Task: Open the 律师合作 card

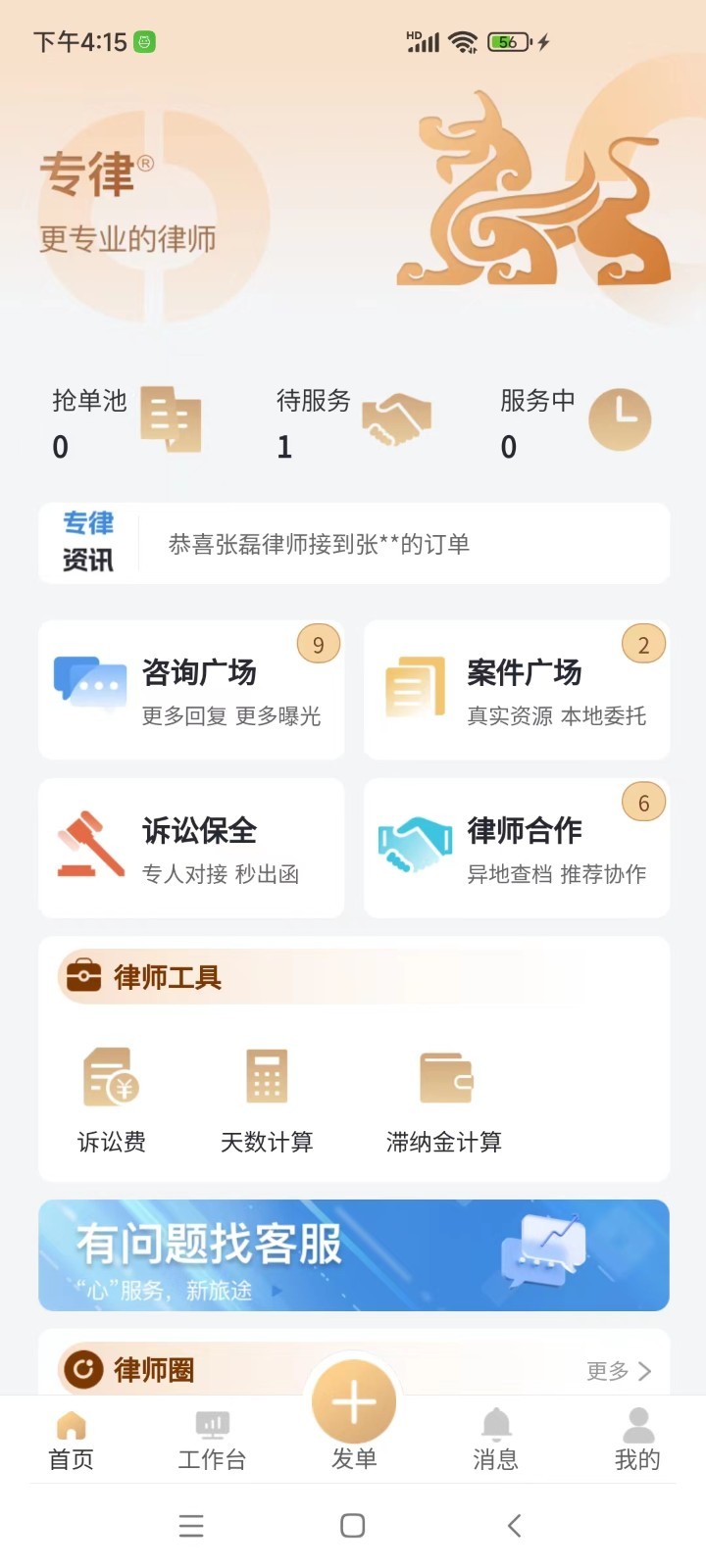Action: click(x=517, y=849)
